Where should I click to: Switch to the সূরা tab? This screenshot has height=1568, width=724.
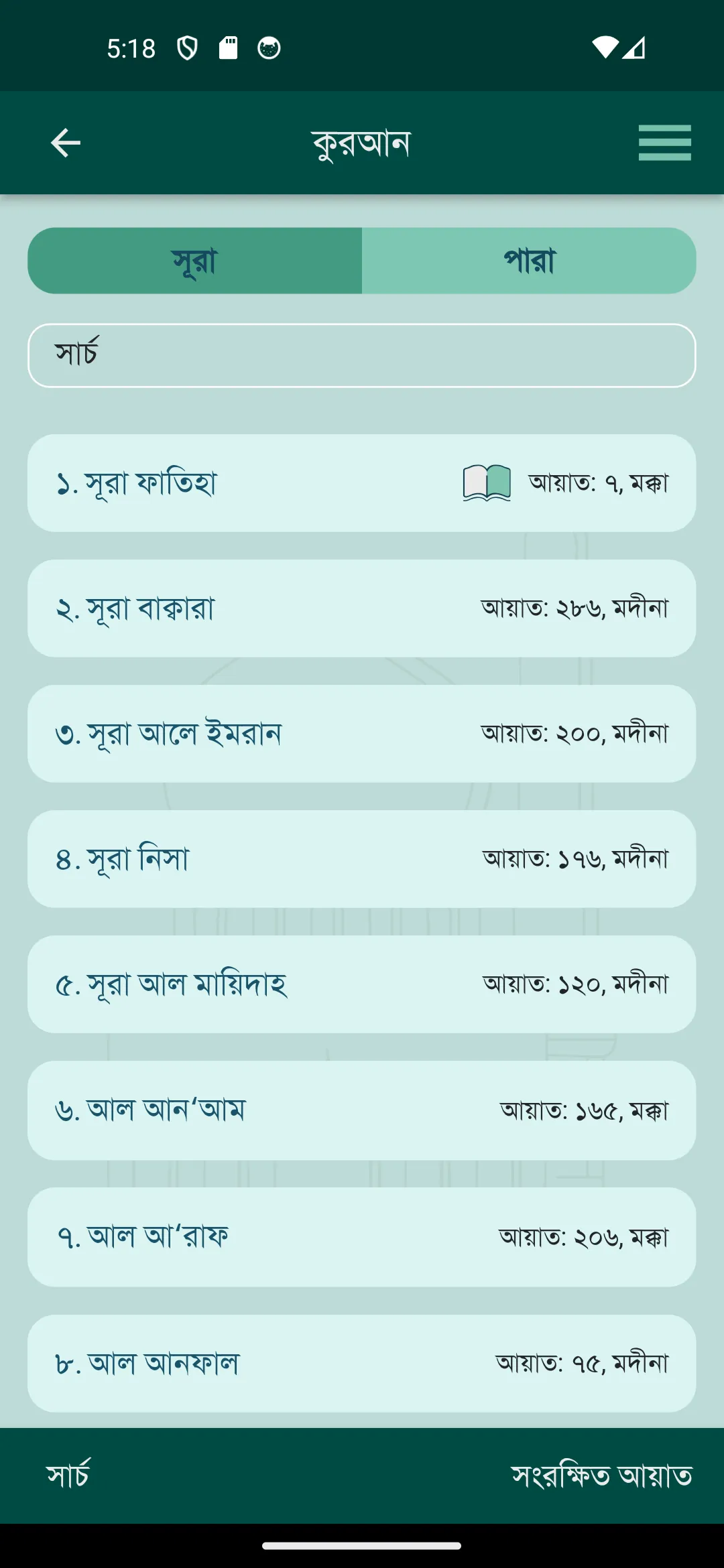click(195, 261)
